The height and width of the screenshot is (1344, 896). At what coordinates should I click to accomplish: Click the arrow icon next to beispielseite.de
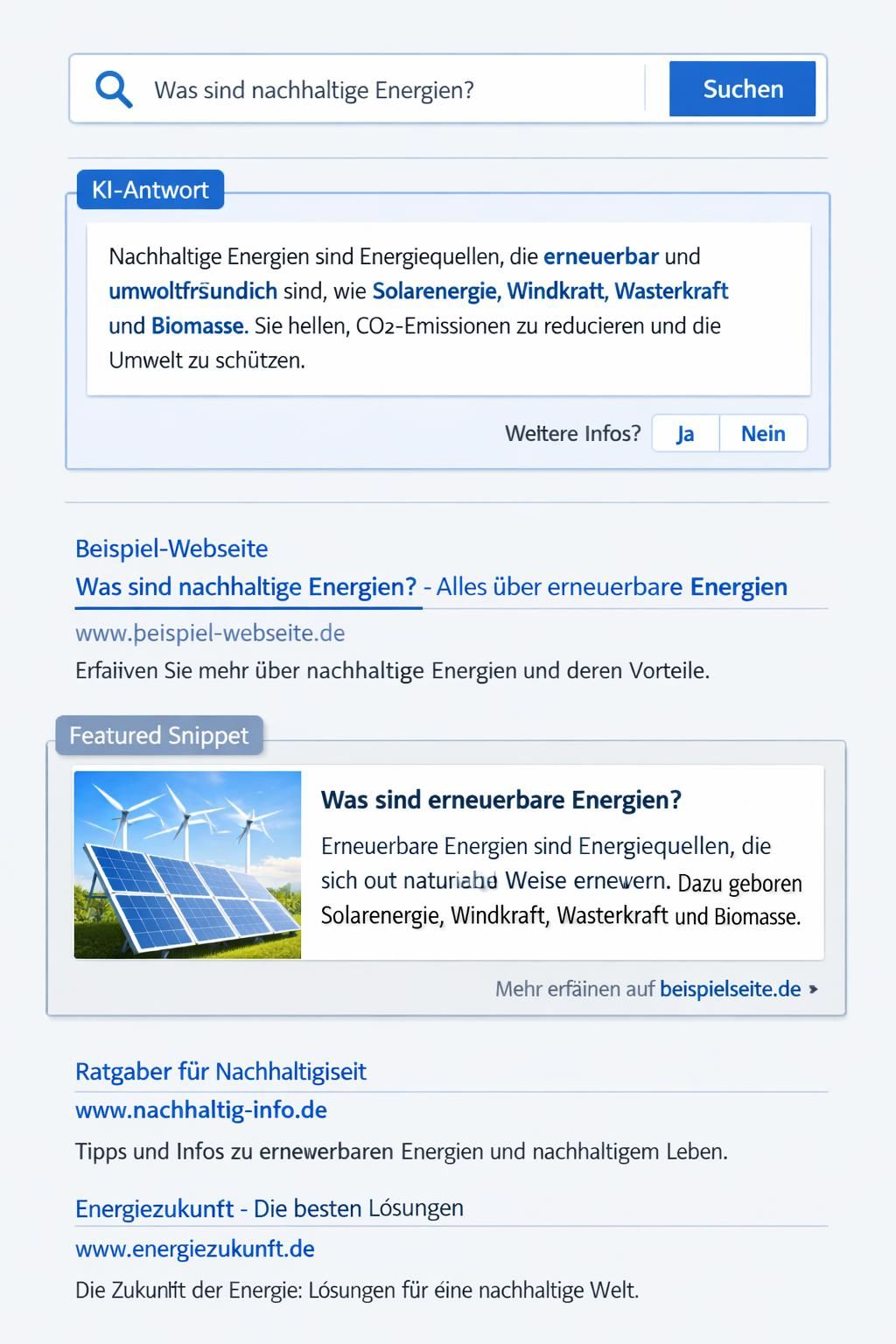click(x=814, y=989)
